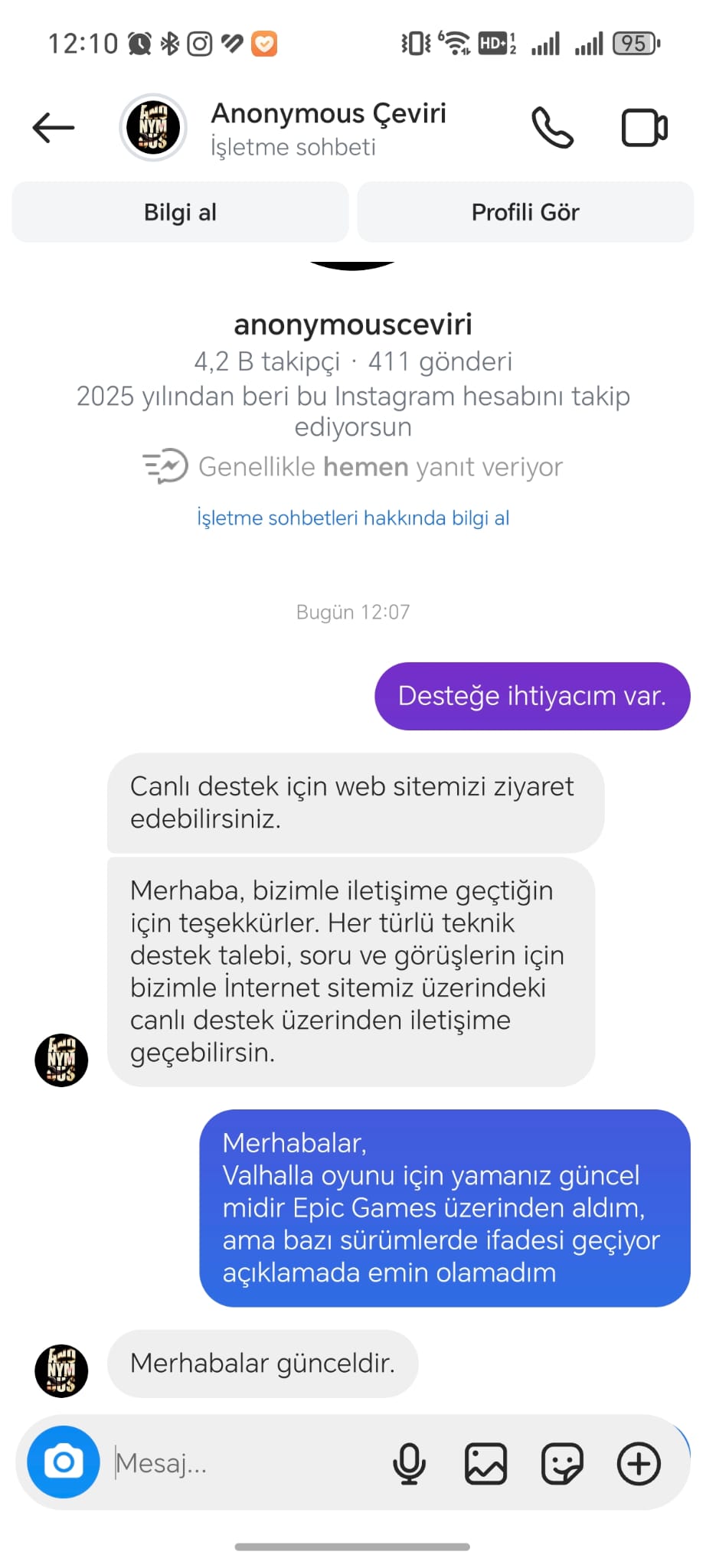Screen dimensions: 706x1568
Task: Start a voice call with Anonymous Çeviri
Action: point(552,127)
